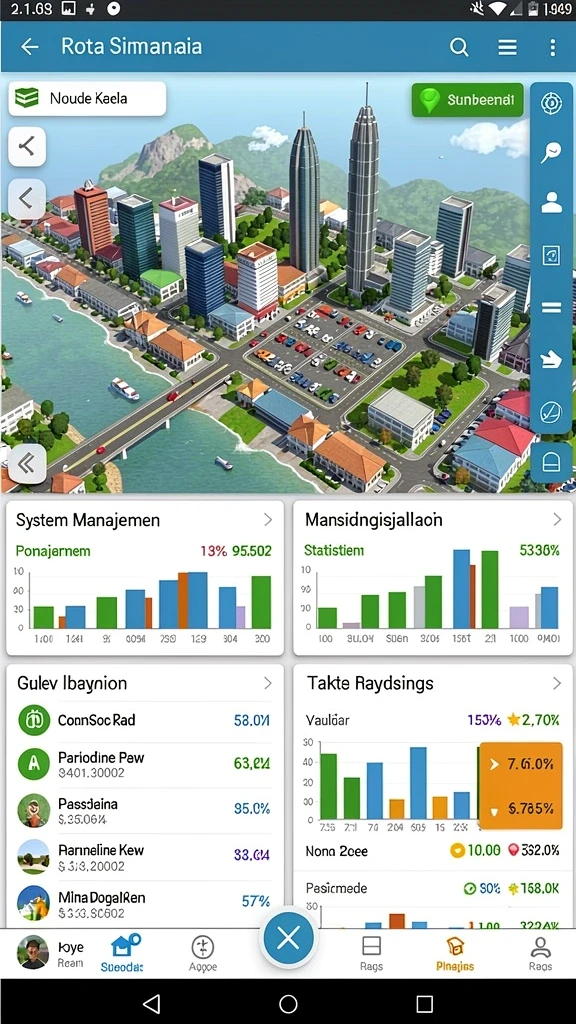This screenshot has height=1024, width=576.
Task: Open the ConnSoc Rad row
Action: [145, 720]
